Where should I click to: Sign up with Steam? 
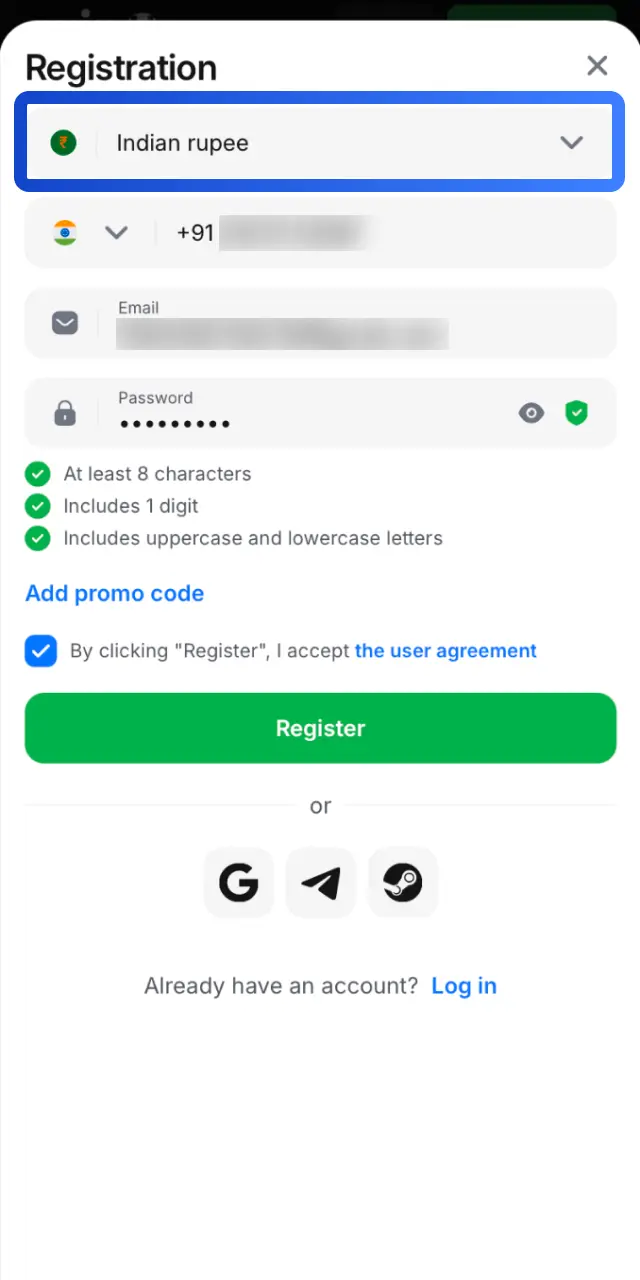tap(403, 883)
